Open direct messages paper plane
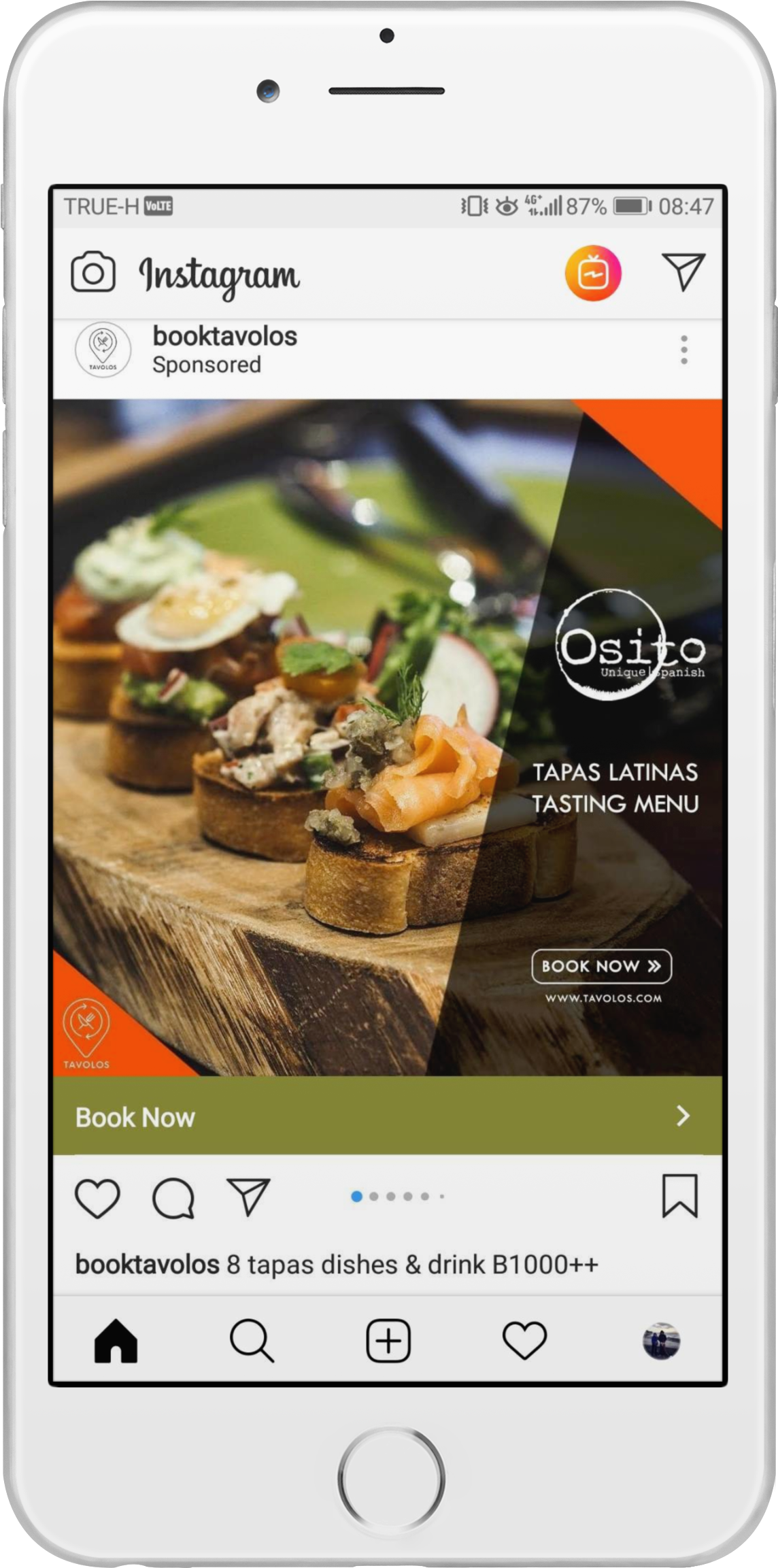Image resolution: width=778 pixels, height=1568 pixels. 682,272
